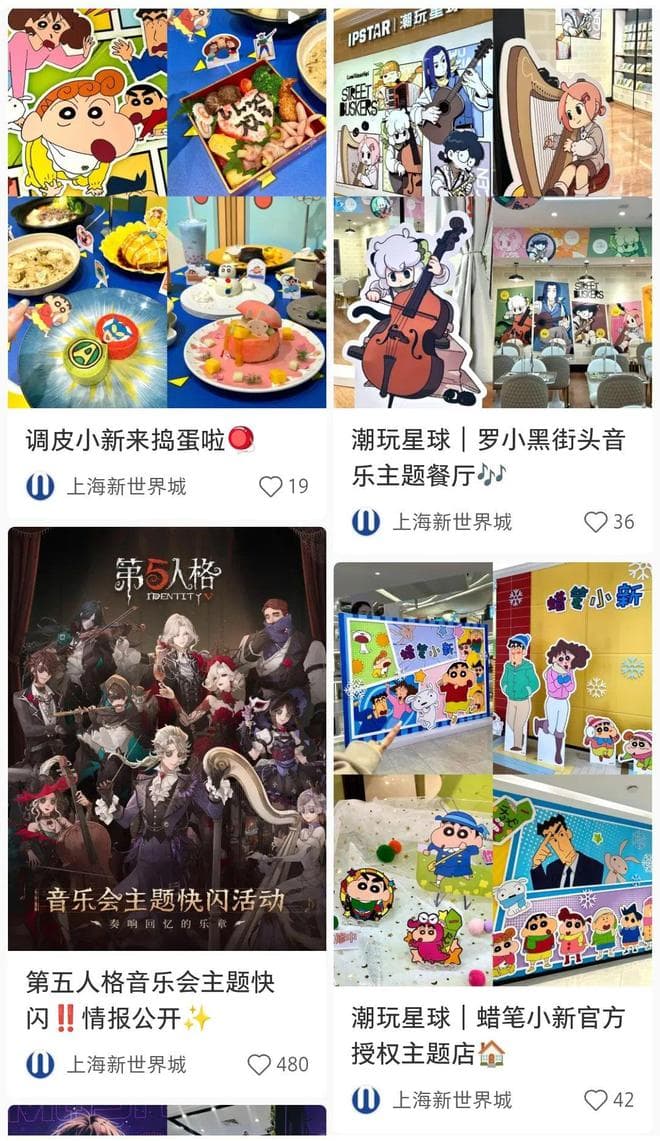Open 上海新世界城 profile under 罗小黑 post
The image size is (660, 1141).
tap(432, 521)
